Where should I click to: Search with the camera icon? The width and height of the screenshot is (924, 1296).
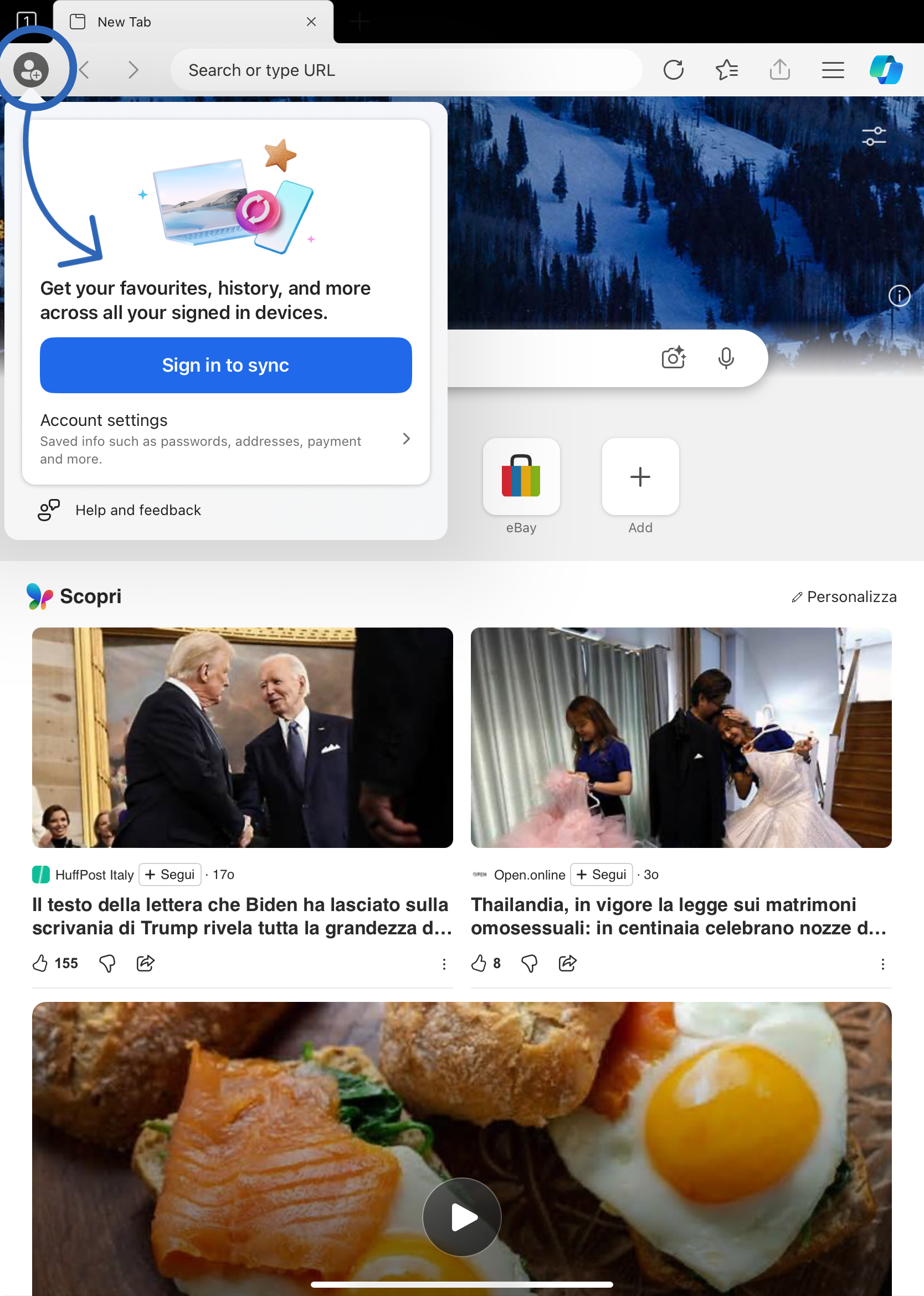[x=673, y=358]
